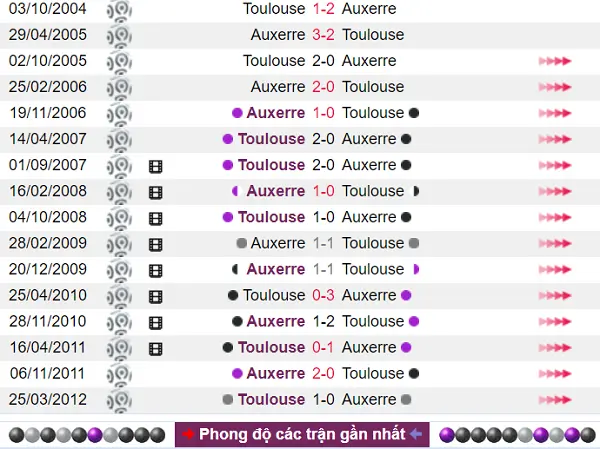The height and width of the screenshot is (449, 600).
Task: Open video icon for 16/02/2008 match
Action: click(155, 191)
